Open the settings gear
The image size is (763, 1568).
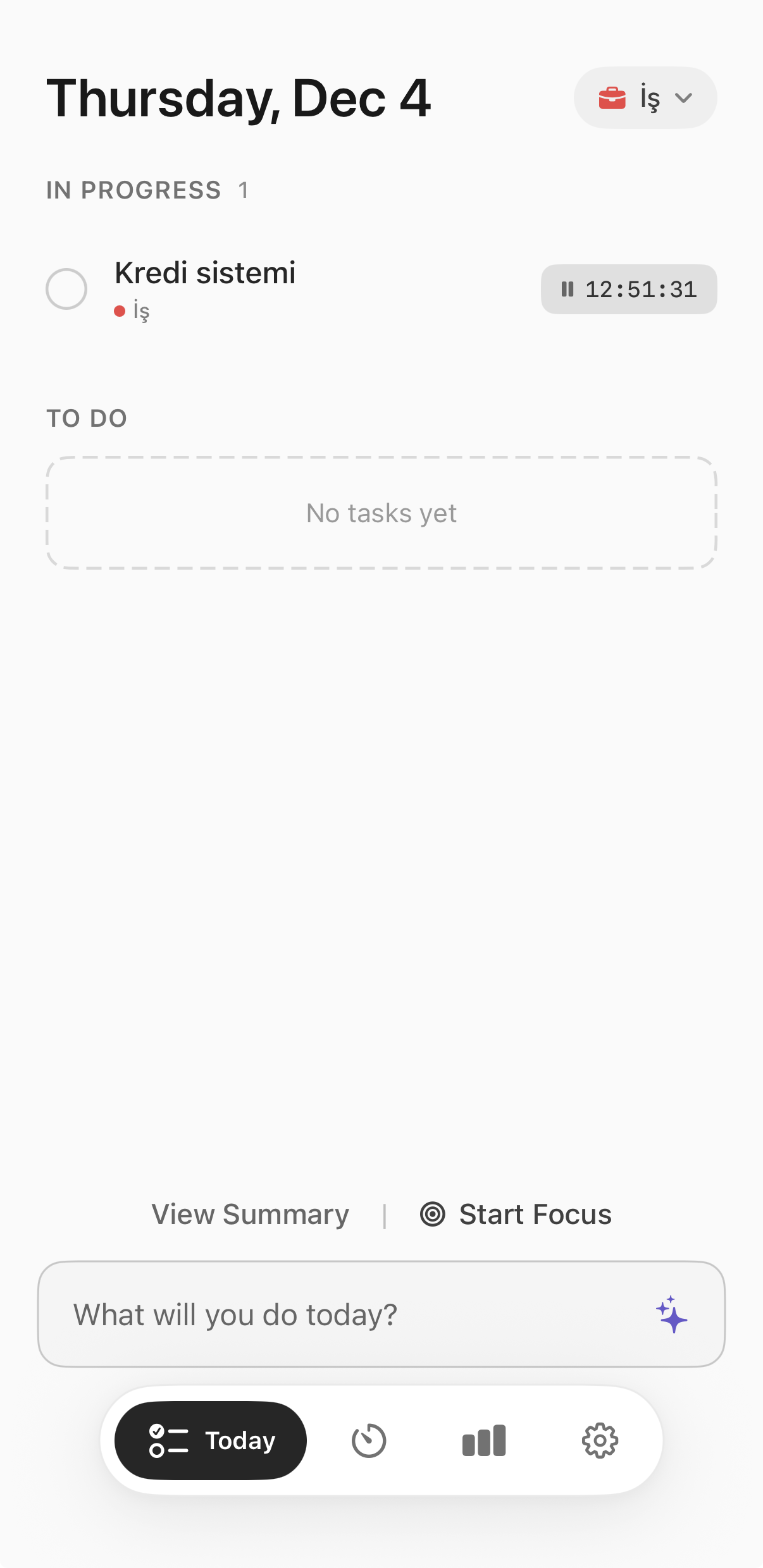[600, 1440]
